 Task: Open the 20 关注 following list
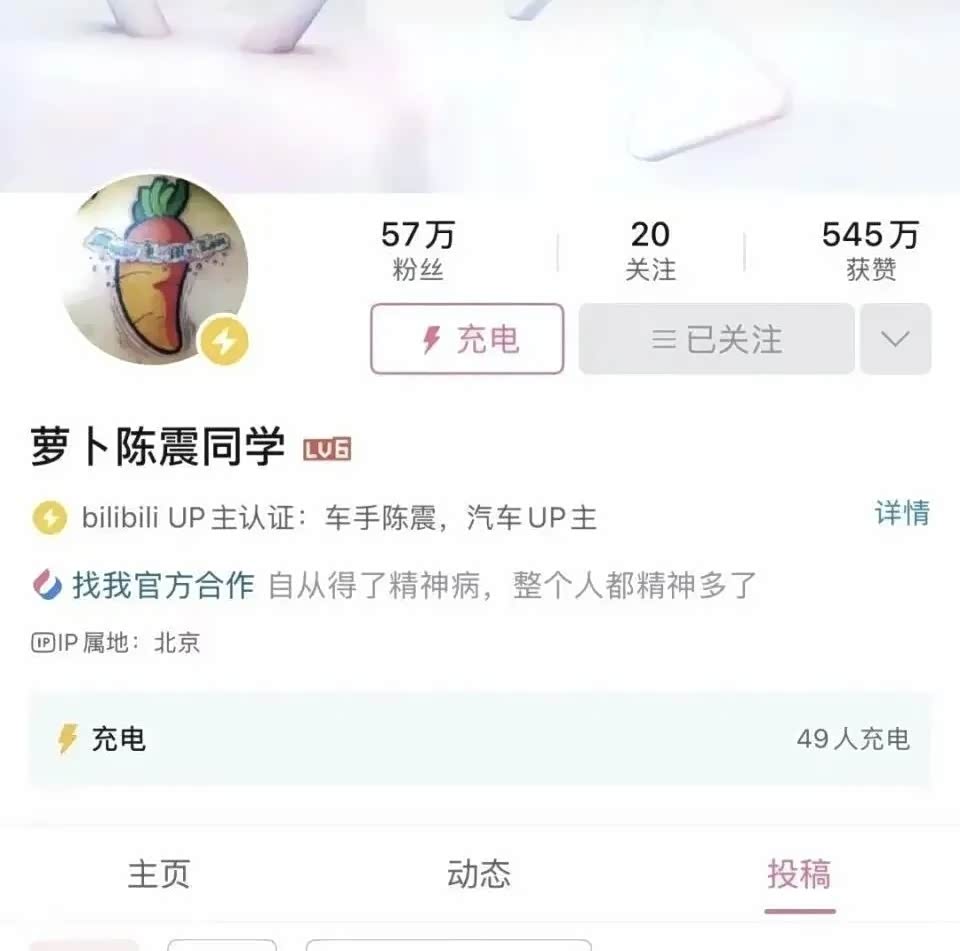pos(650,250)
